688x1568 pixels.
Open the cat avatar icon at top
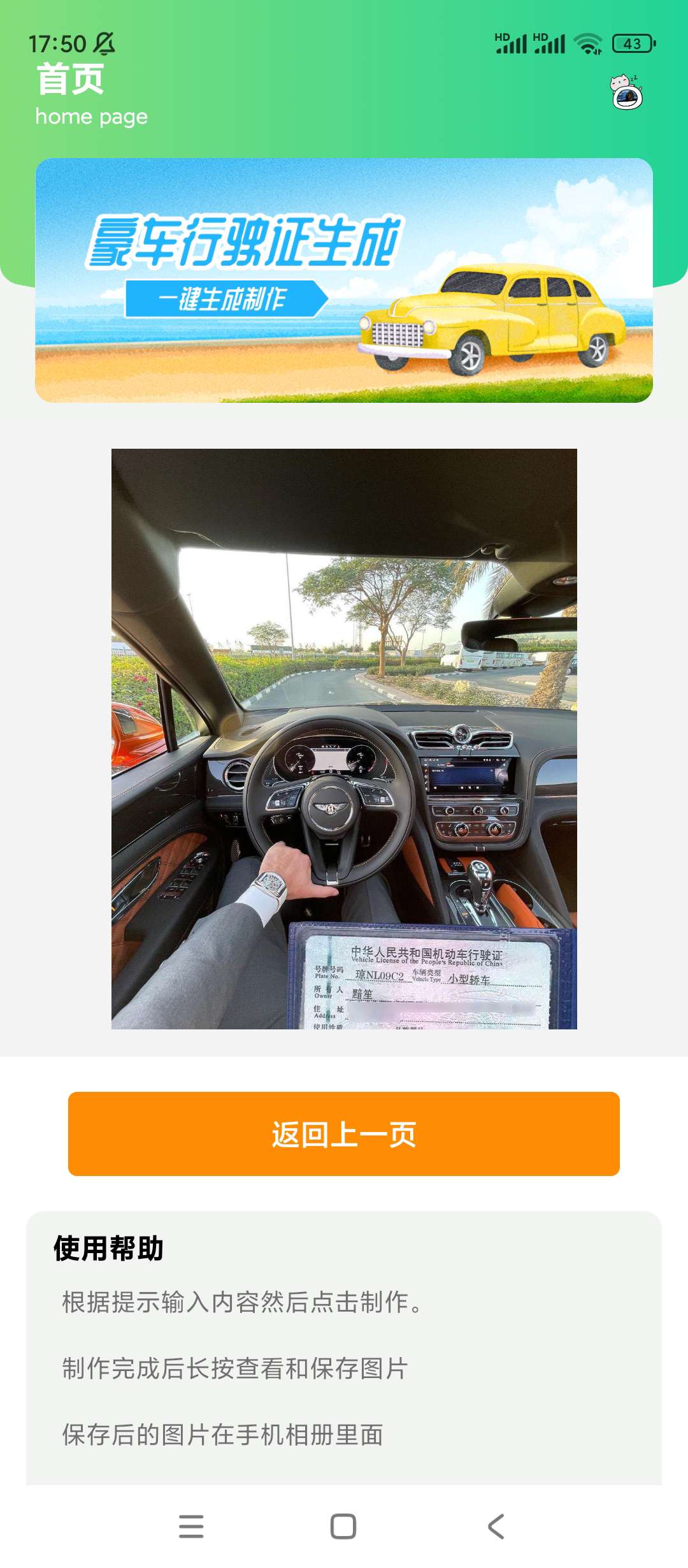[x=627, y=93]
